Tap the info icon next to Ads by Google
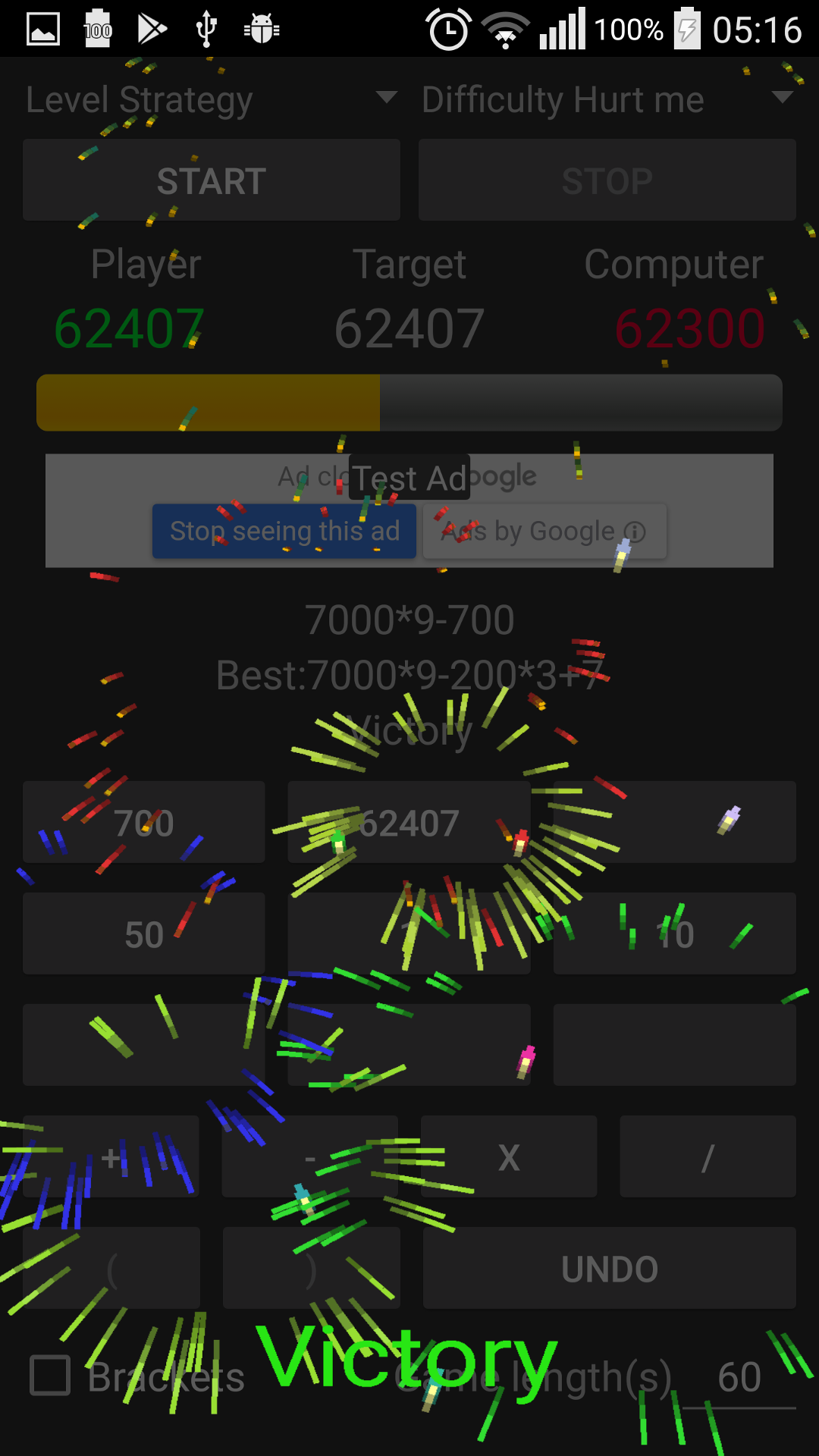This screenshot has width=819, height=1456. click(635, 532)
